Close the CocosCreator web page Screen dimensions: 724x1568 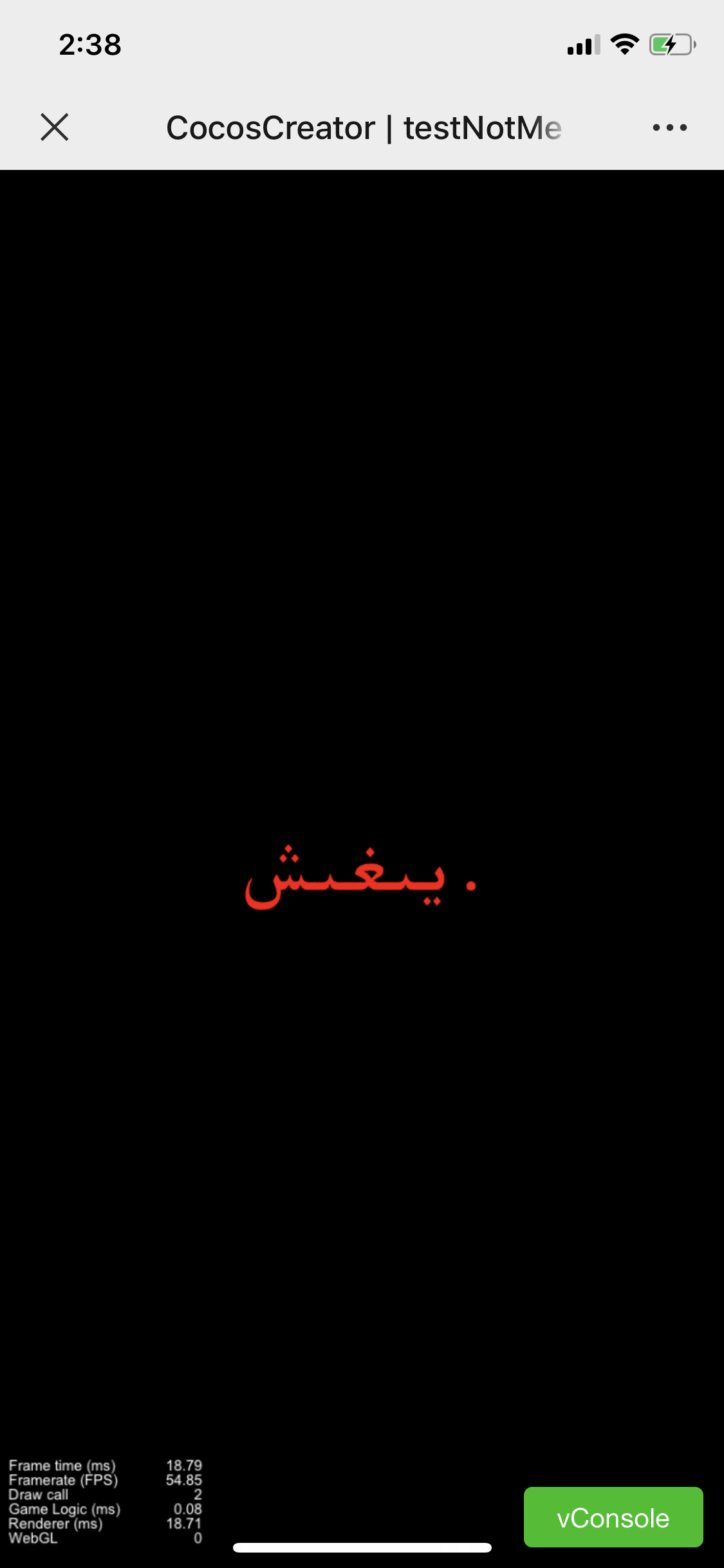[55, 127]
